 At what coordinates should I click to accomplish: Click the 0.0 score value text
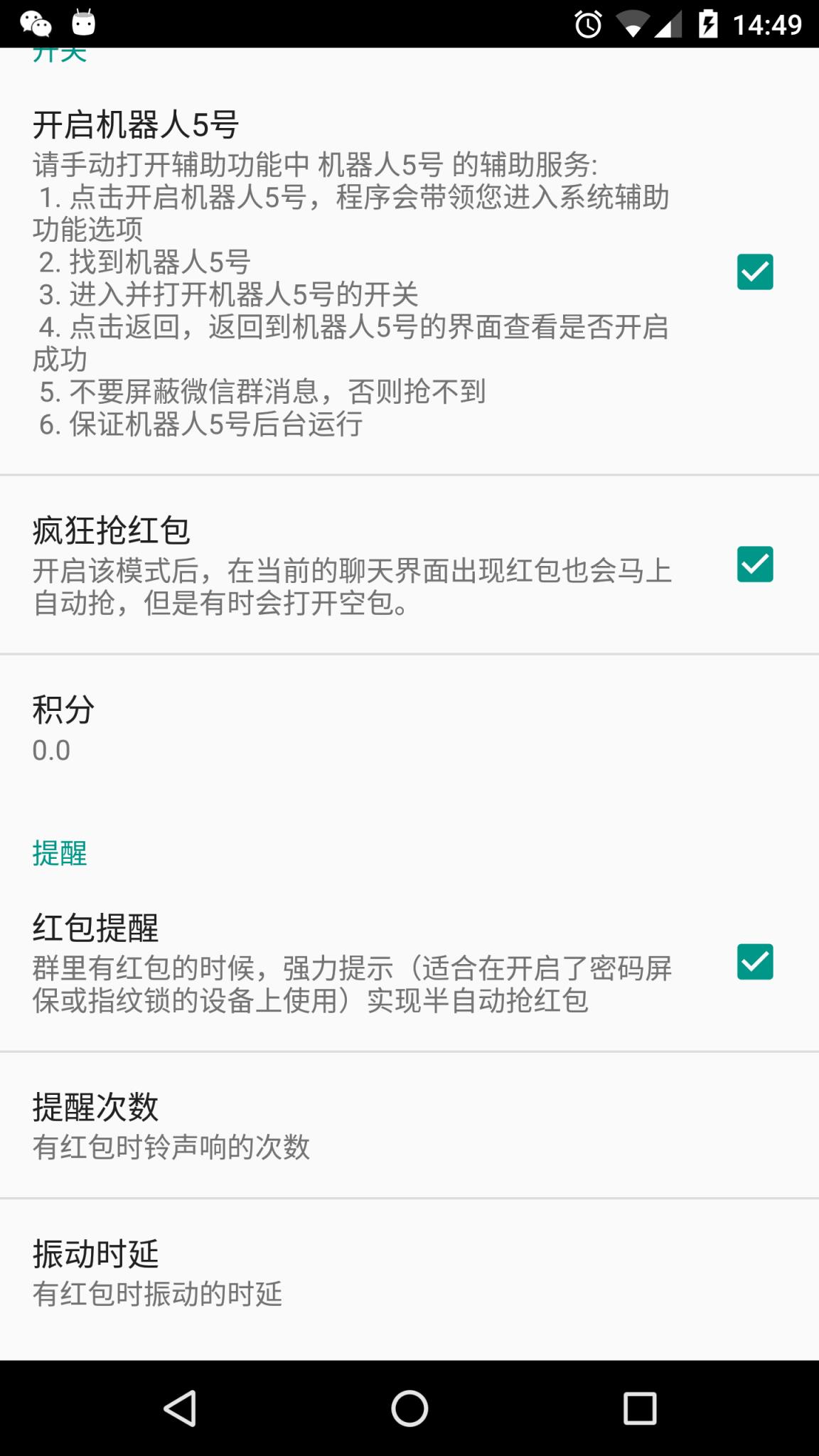point(51,750)
